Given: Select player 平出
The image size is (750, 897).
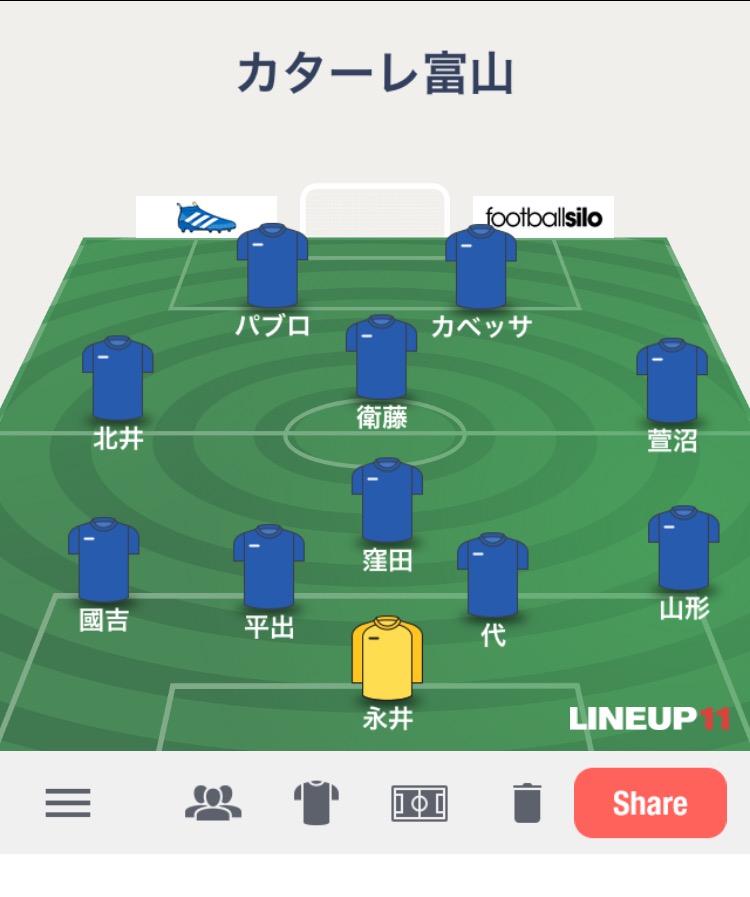Looking at the screenshot, I should 269,568.
